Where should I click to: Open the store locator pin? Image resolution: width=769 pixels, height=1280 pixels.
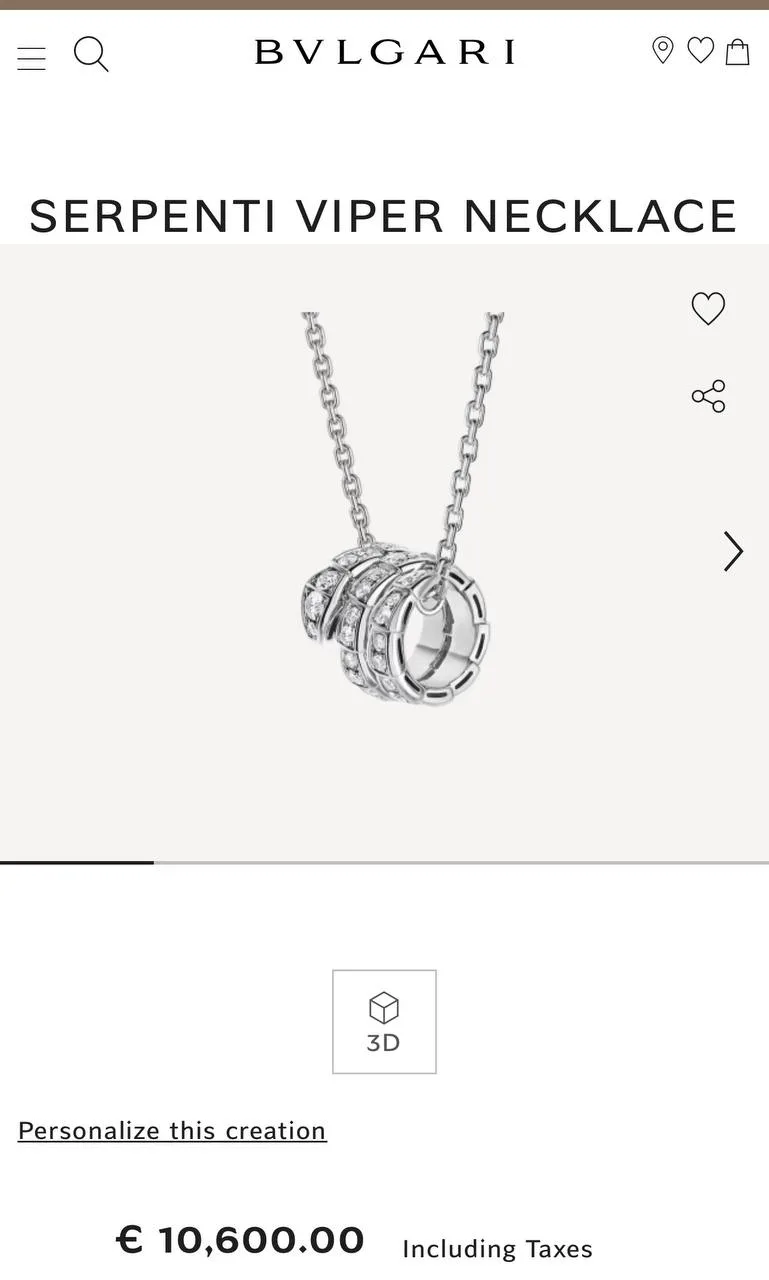click(x=662, y=50)
